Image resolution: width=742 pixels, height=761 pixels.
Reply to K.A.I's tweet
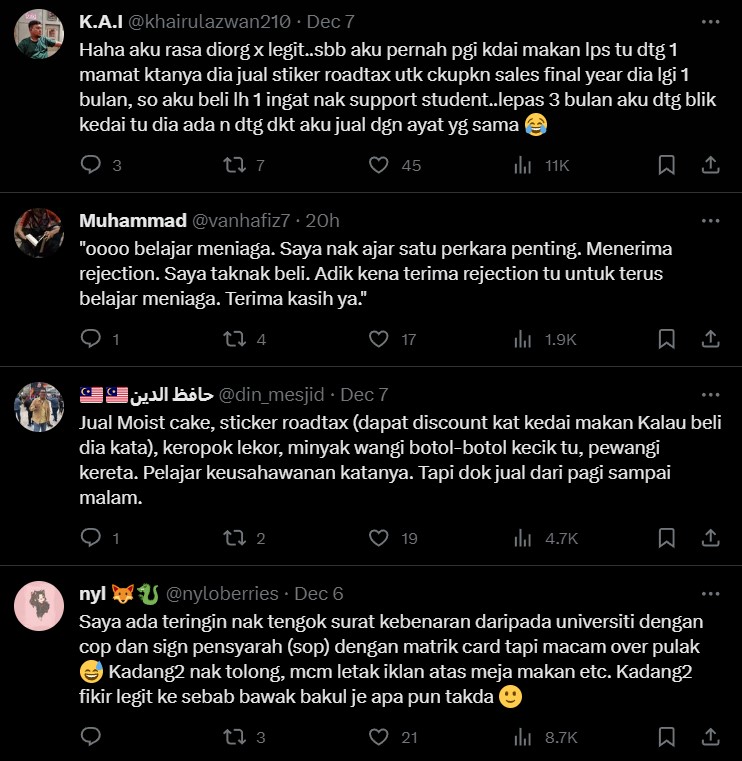click(x=91, y=165)
